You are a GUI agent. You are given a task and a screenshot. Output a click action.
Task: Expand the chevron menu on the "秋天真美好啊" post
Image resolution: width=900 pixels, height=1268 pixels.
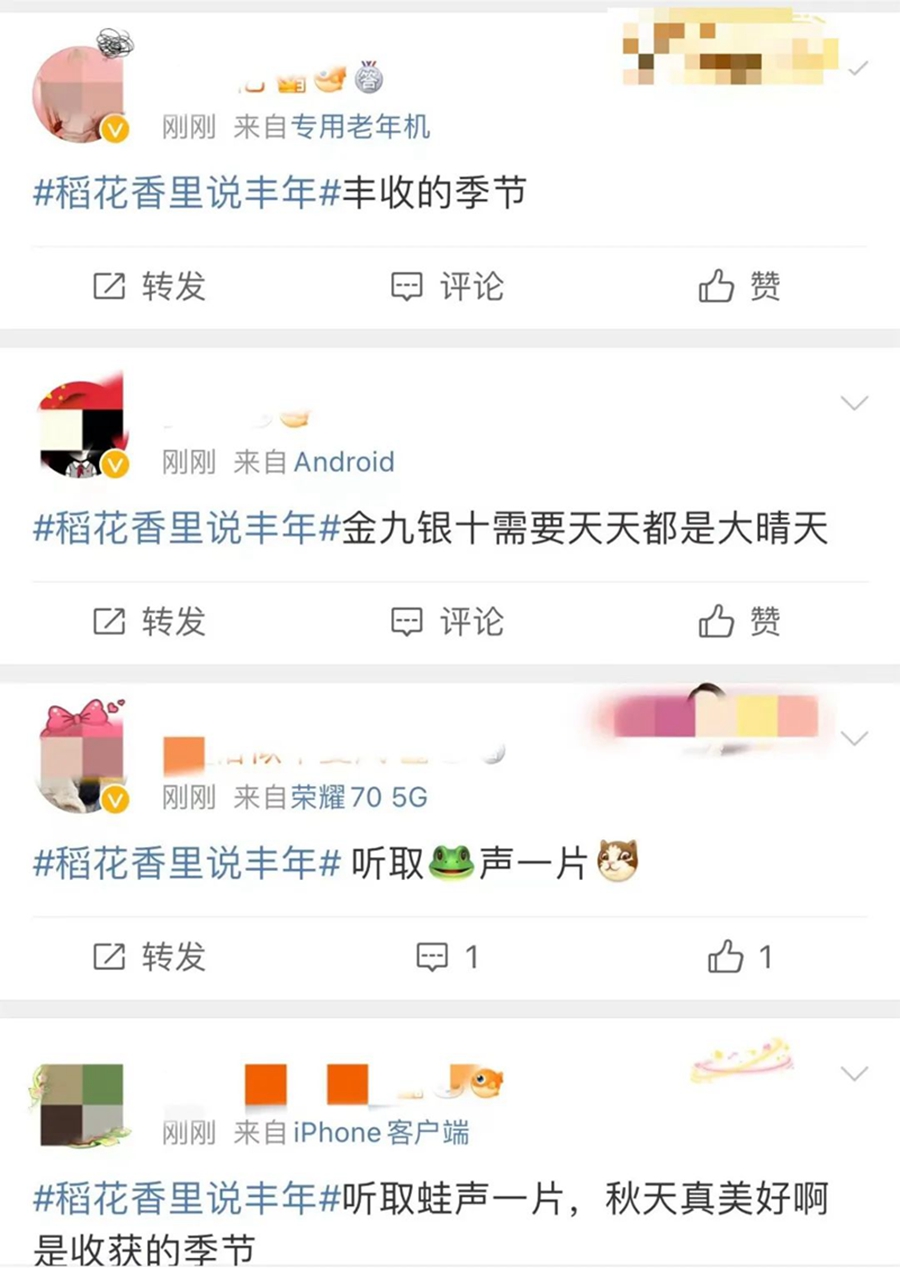(x=854, y=1074)
